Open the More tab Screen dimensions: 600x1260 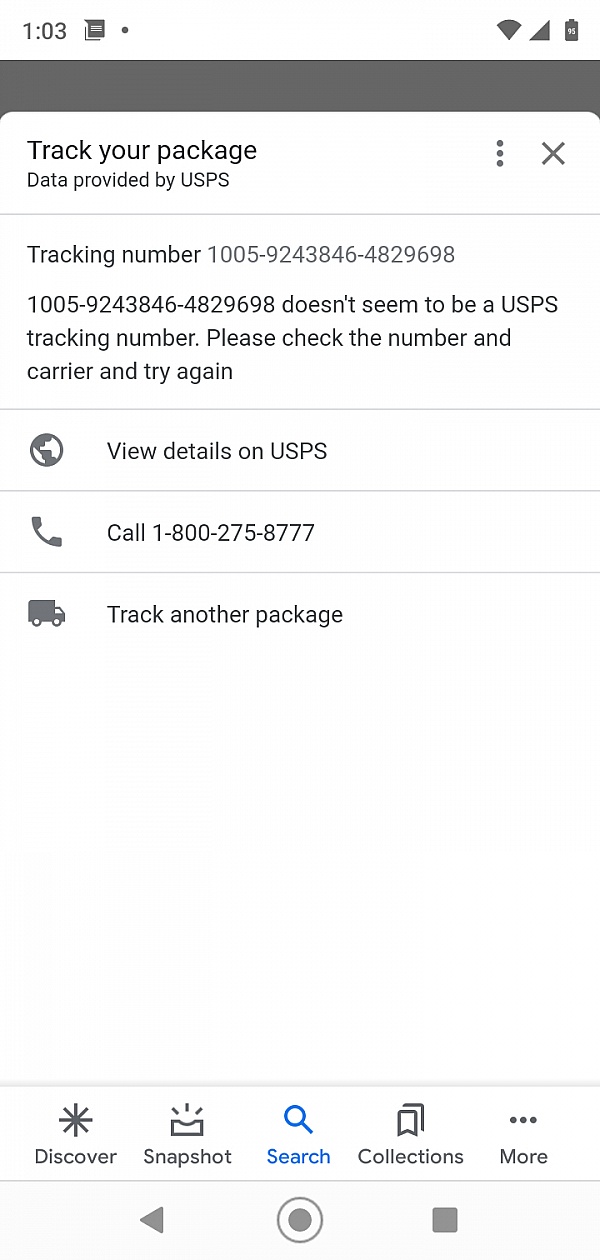click(523, 1136)
